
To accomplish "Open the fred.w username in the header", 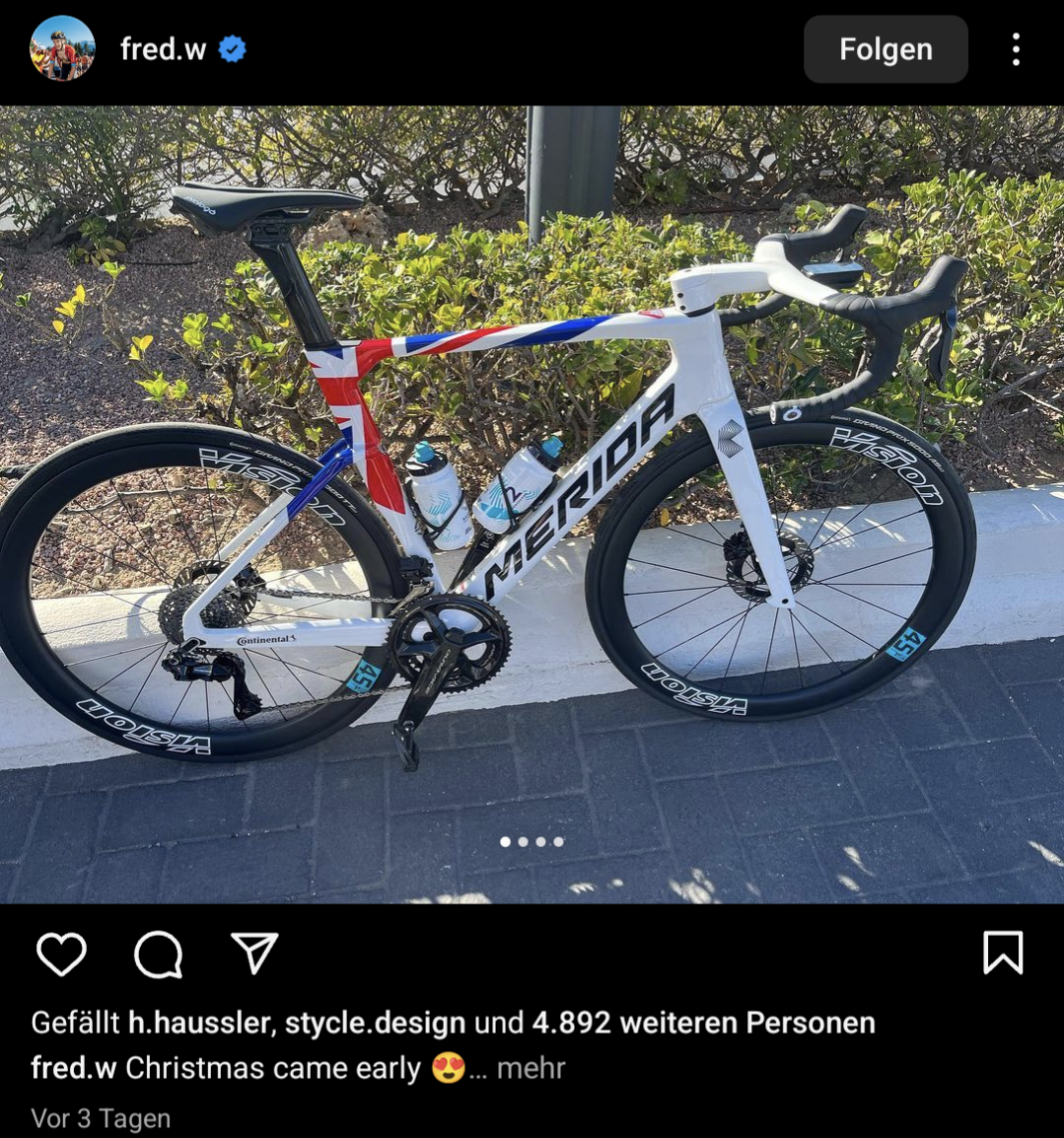I will click(x=163, y=49).
